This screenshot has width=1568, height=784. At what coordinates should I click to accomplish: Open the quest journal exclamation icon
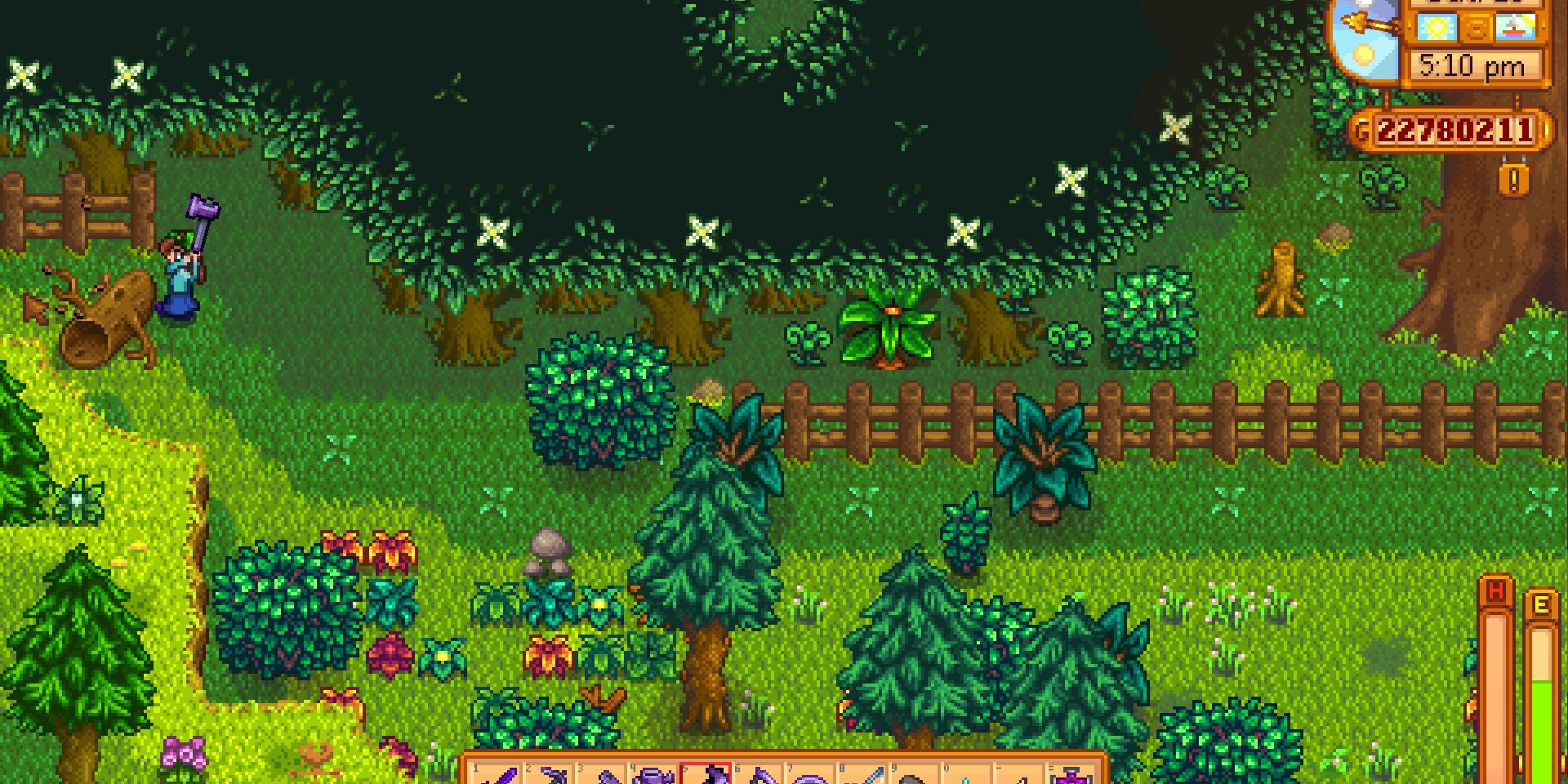click(x=1513, y=180)
